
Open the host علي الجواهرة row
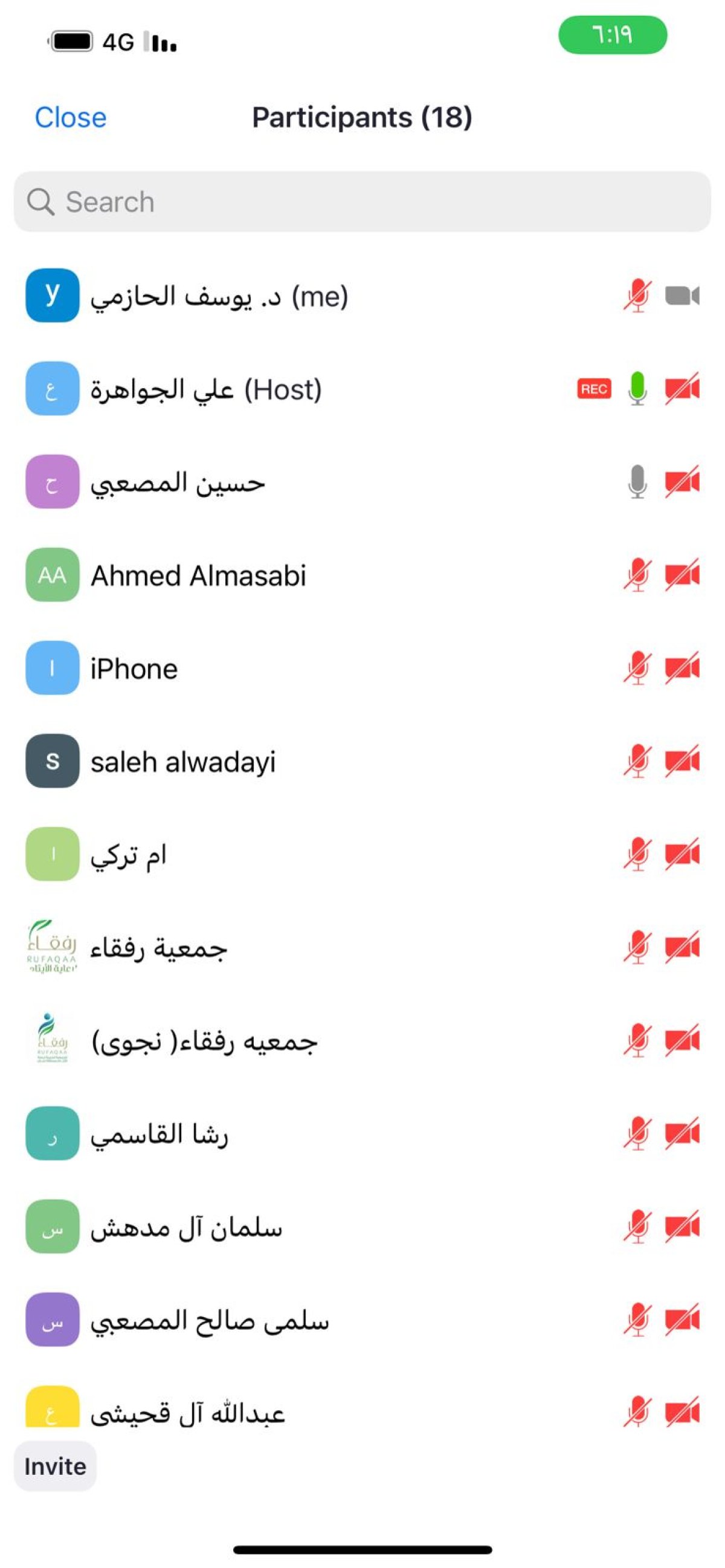(x=362, y=389)
